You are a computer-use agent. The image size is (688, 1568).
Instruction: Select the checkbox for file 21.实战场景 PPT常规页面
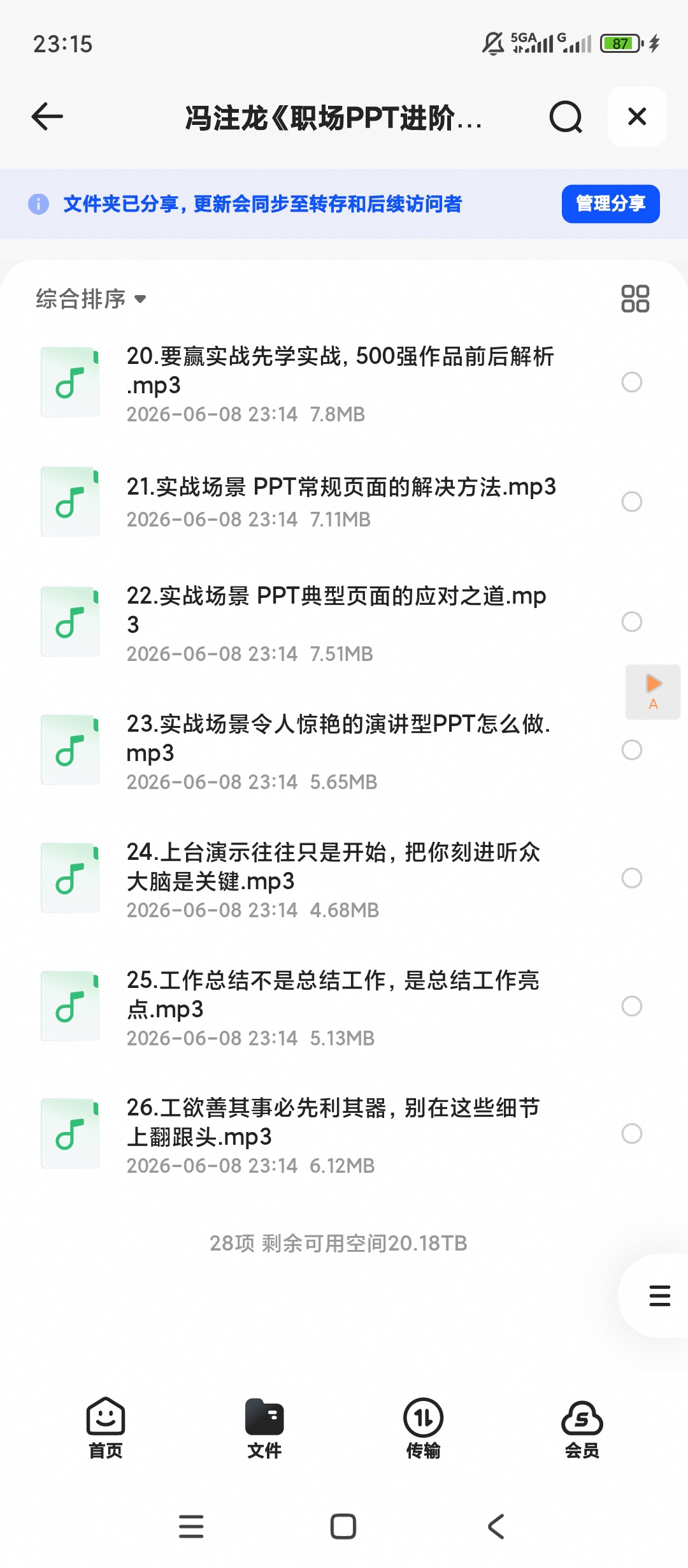631,502
